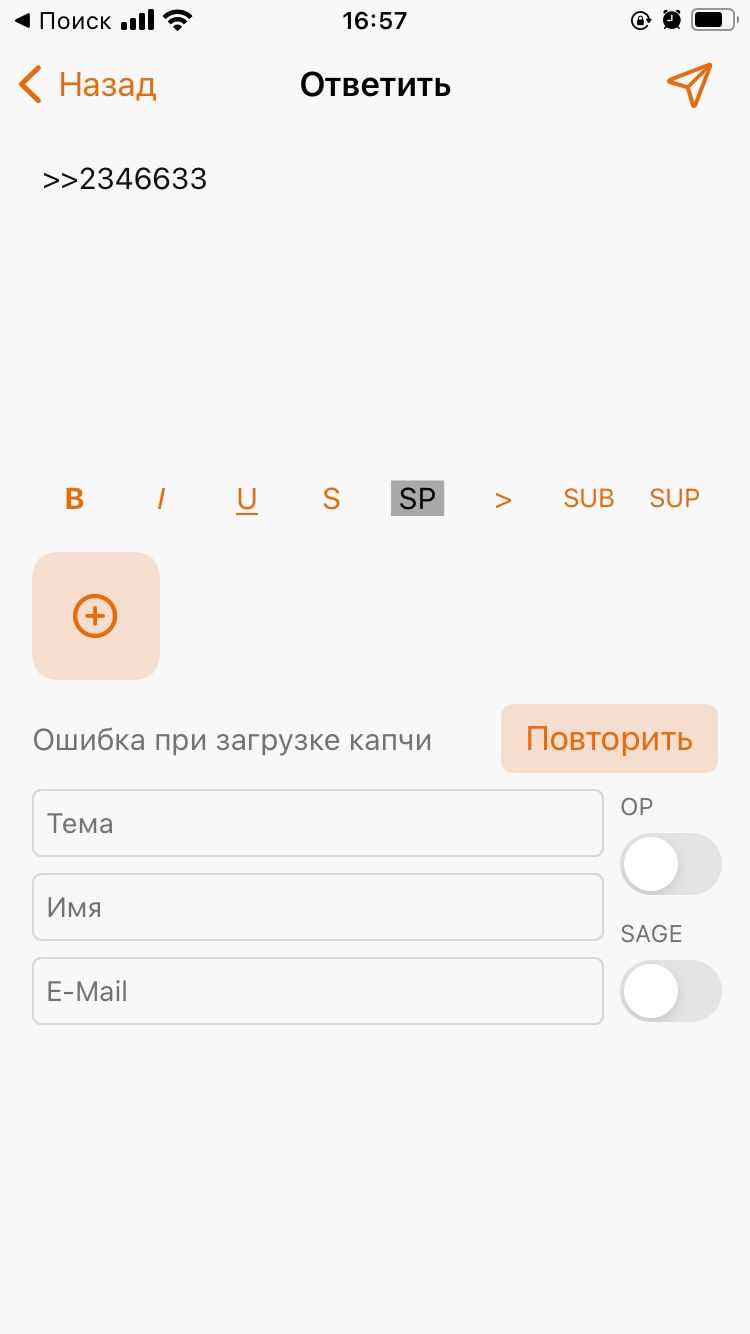Go back with the Назад button
This screenshot has width=750, height=1334.
pyautogui.click(x=88, y=85)
